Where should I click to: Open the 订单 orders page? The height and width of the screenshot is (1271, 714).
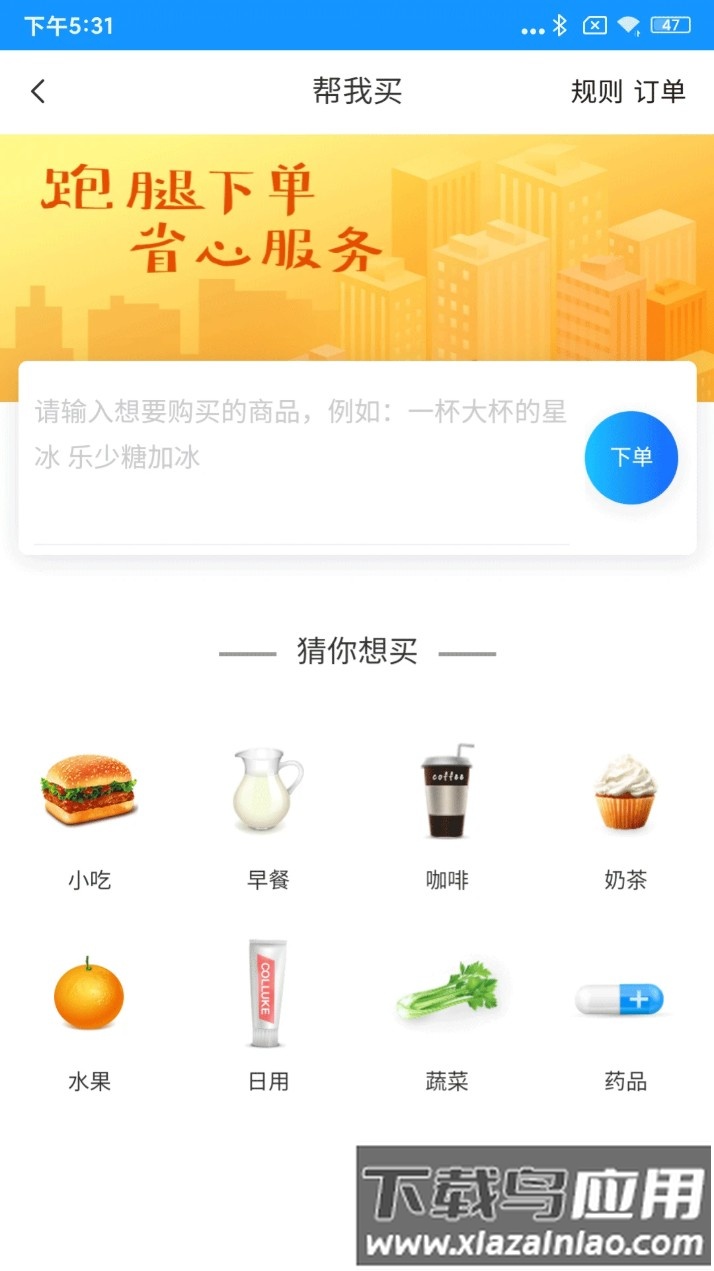click(x=660, y=92)
